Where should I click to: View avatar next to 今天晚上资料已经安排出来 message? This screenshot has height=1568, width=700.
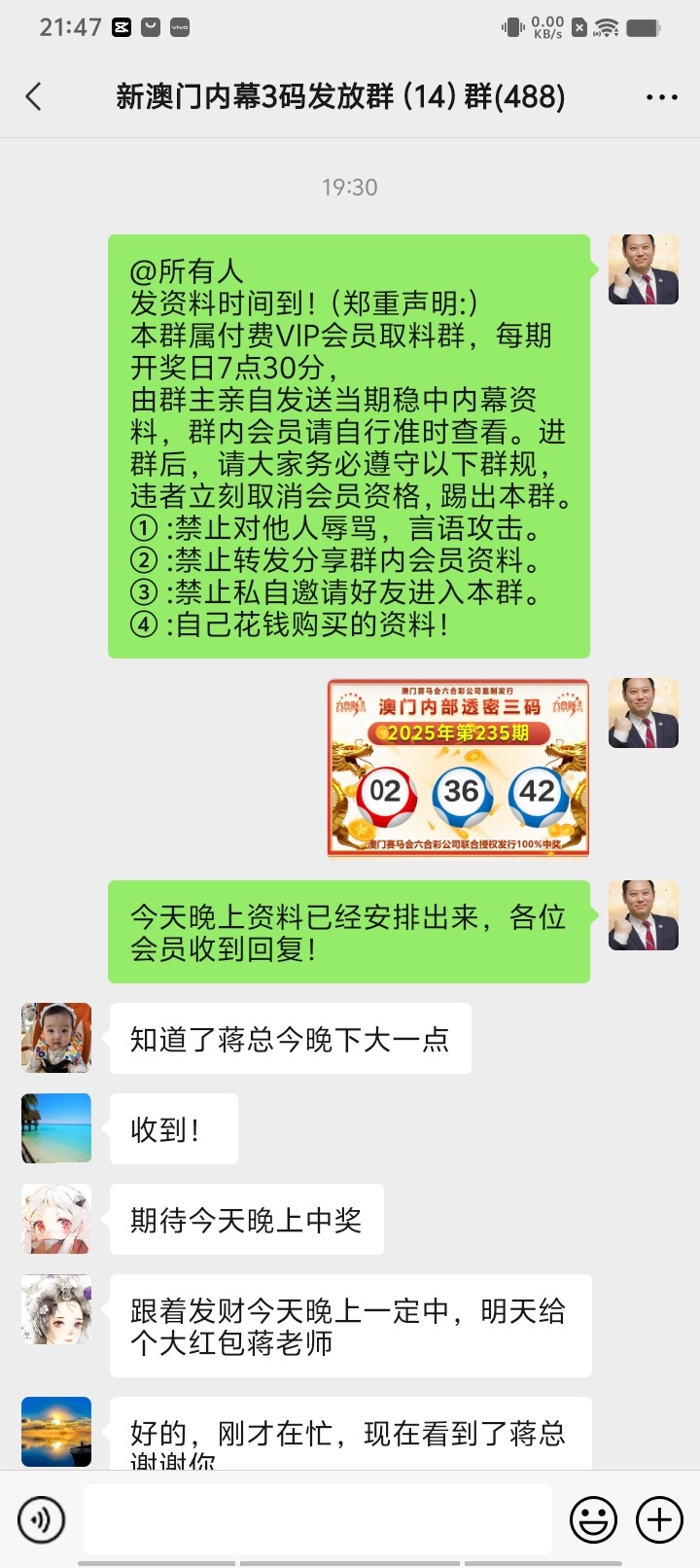coord(644,915)
